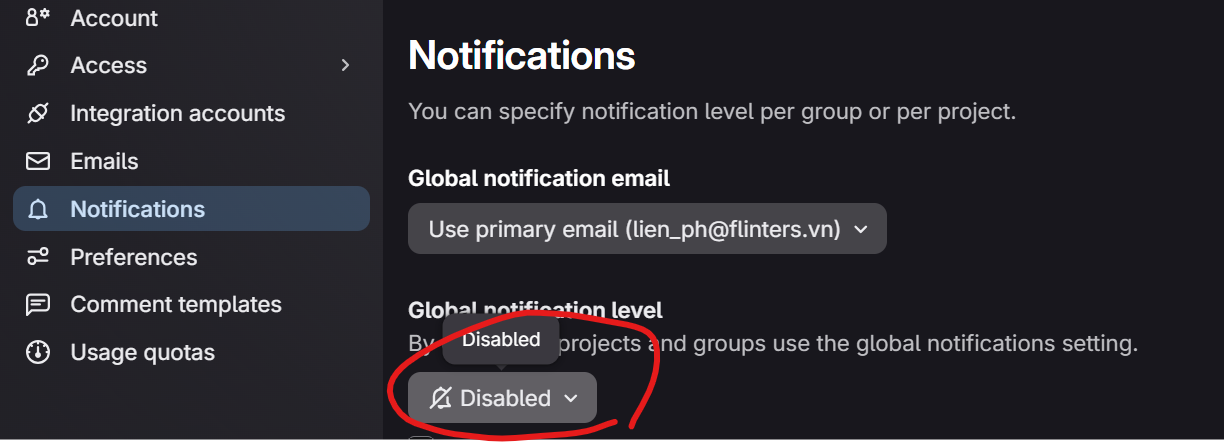
Task: Open Comment templates settings
Action: click(175, 304)
